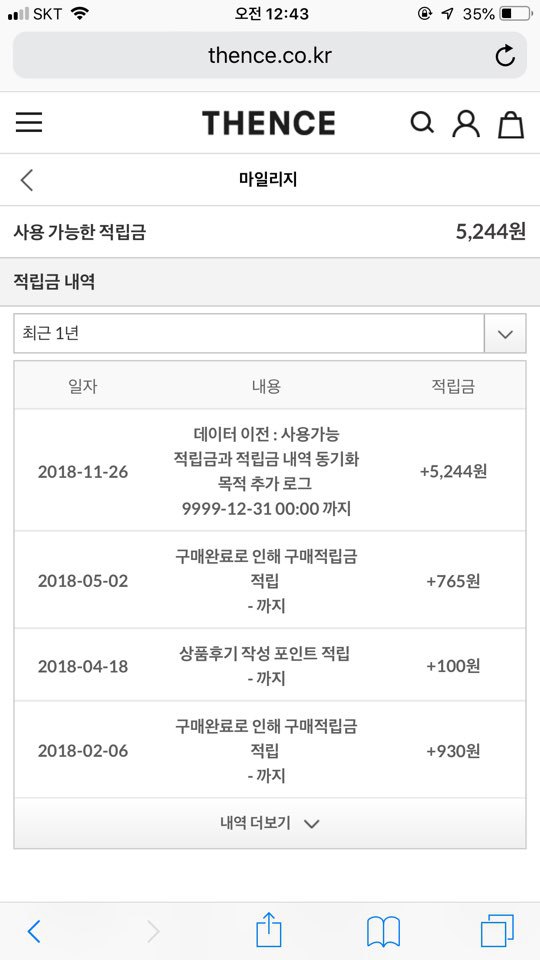The height and width of the screenshot is (960, 540).
Task: Expand 내역 더보기 to load more
Action: click(x=270, y=823)
